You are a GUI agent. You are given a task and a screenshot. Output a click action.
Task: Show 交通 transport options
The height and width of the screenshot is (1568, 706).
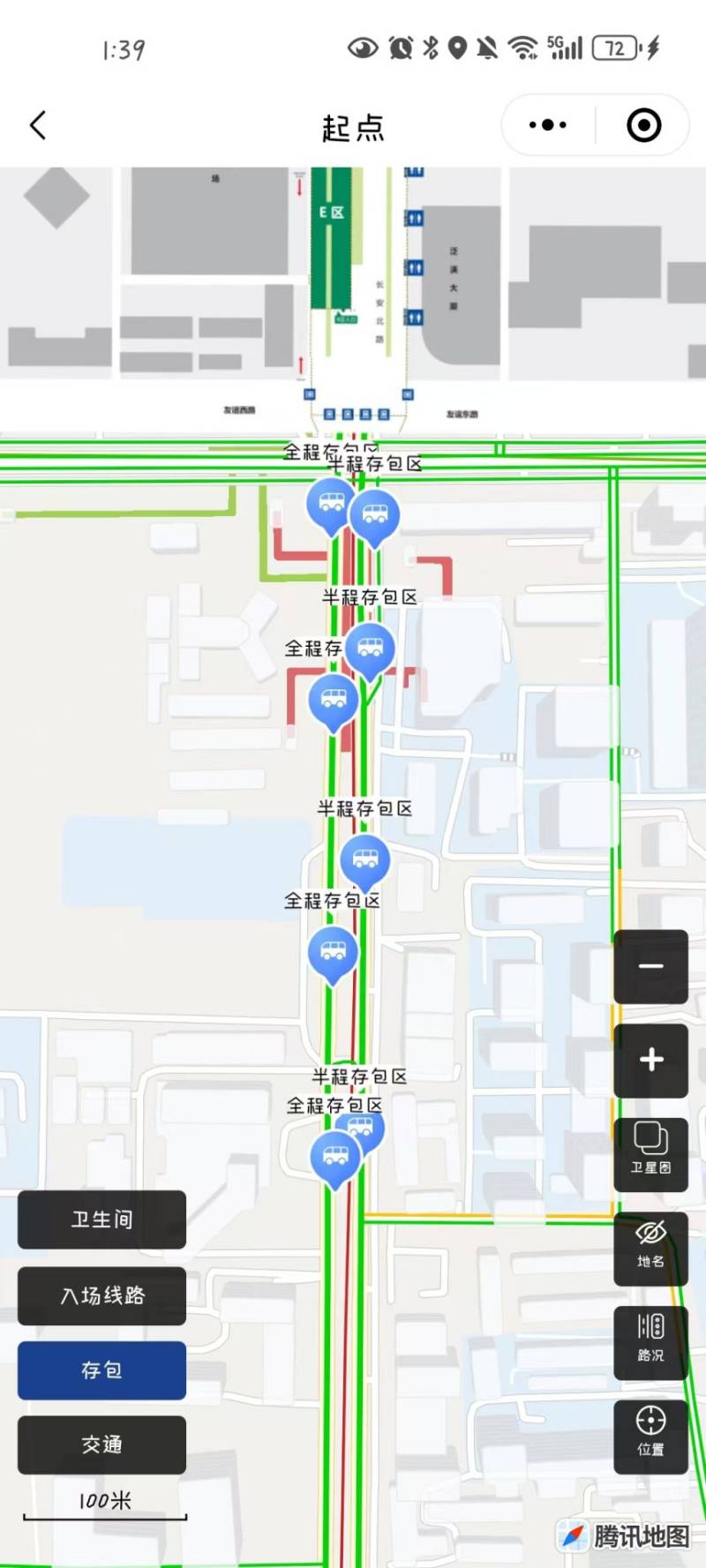coord(101,1444)
